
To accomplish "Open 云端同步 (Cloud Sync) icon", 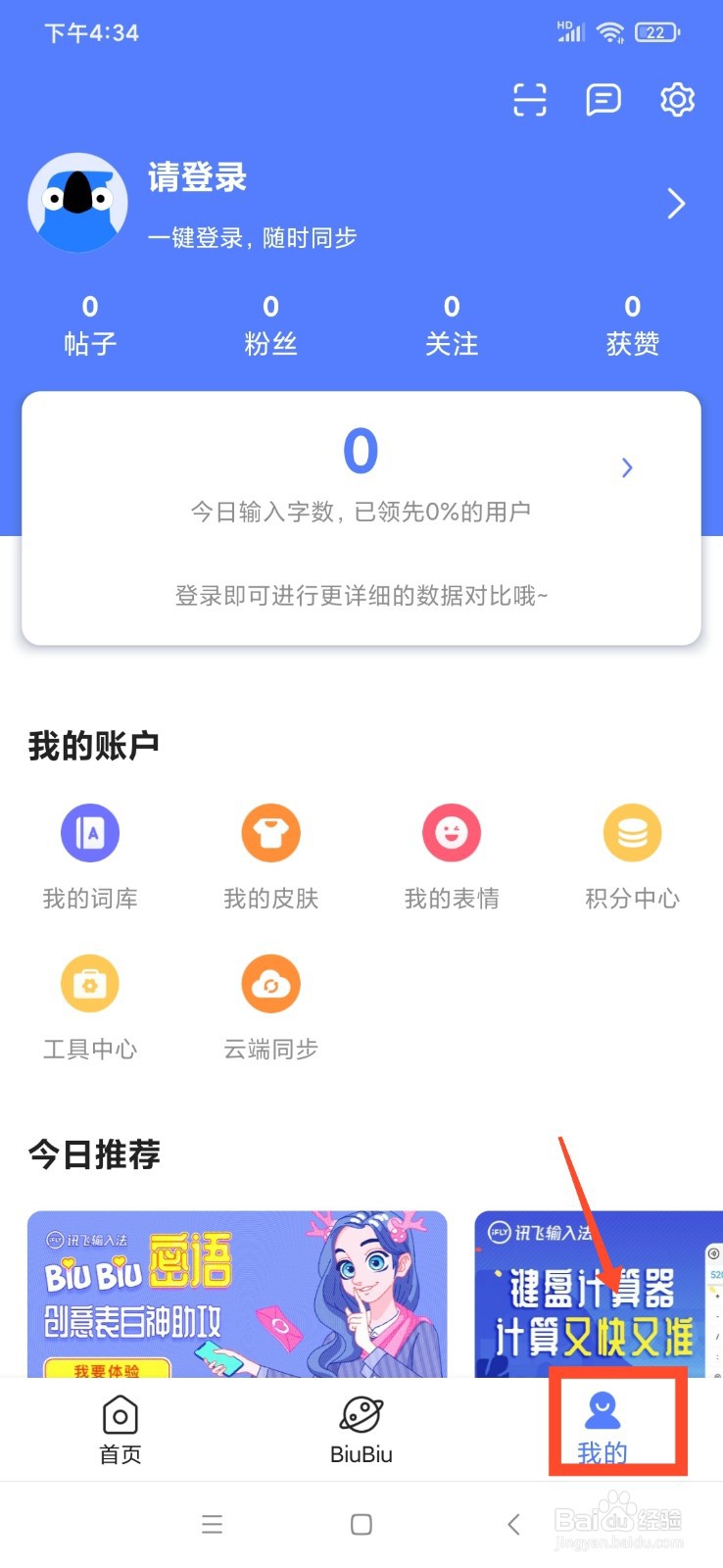I will pyautogui.click(x=270, y=983).
